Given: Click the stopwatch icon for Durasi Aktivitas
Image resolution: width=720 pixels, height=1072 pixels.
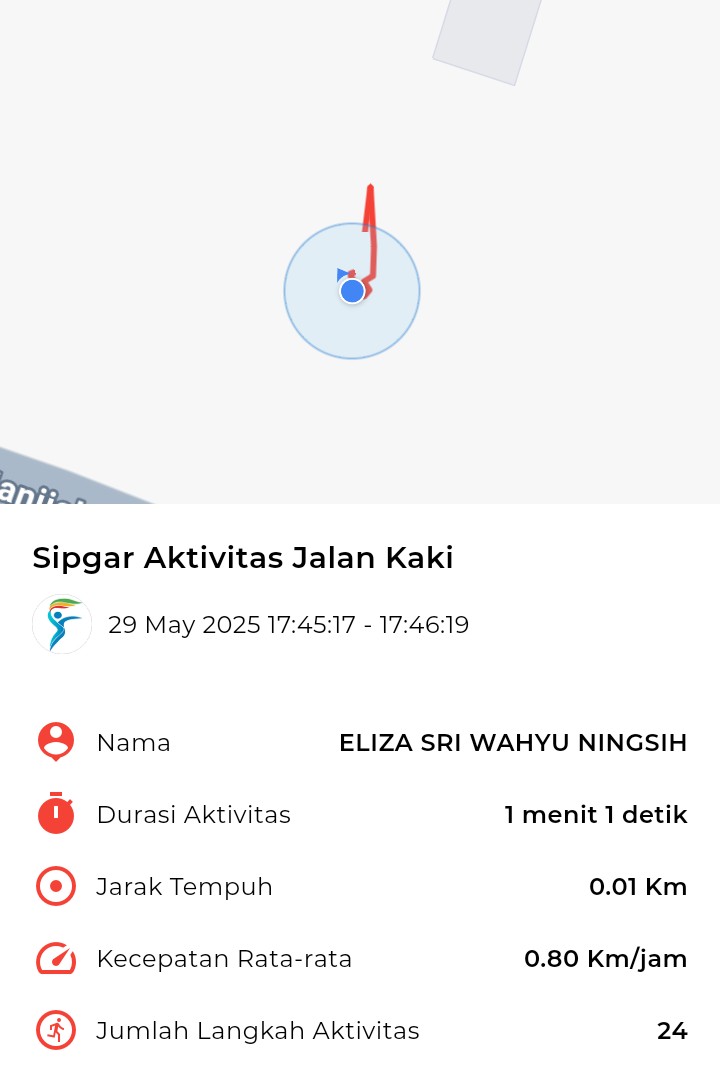Looking at the screenshot, I should coord(55,815).
